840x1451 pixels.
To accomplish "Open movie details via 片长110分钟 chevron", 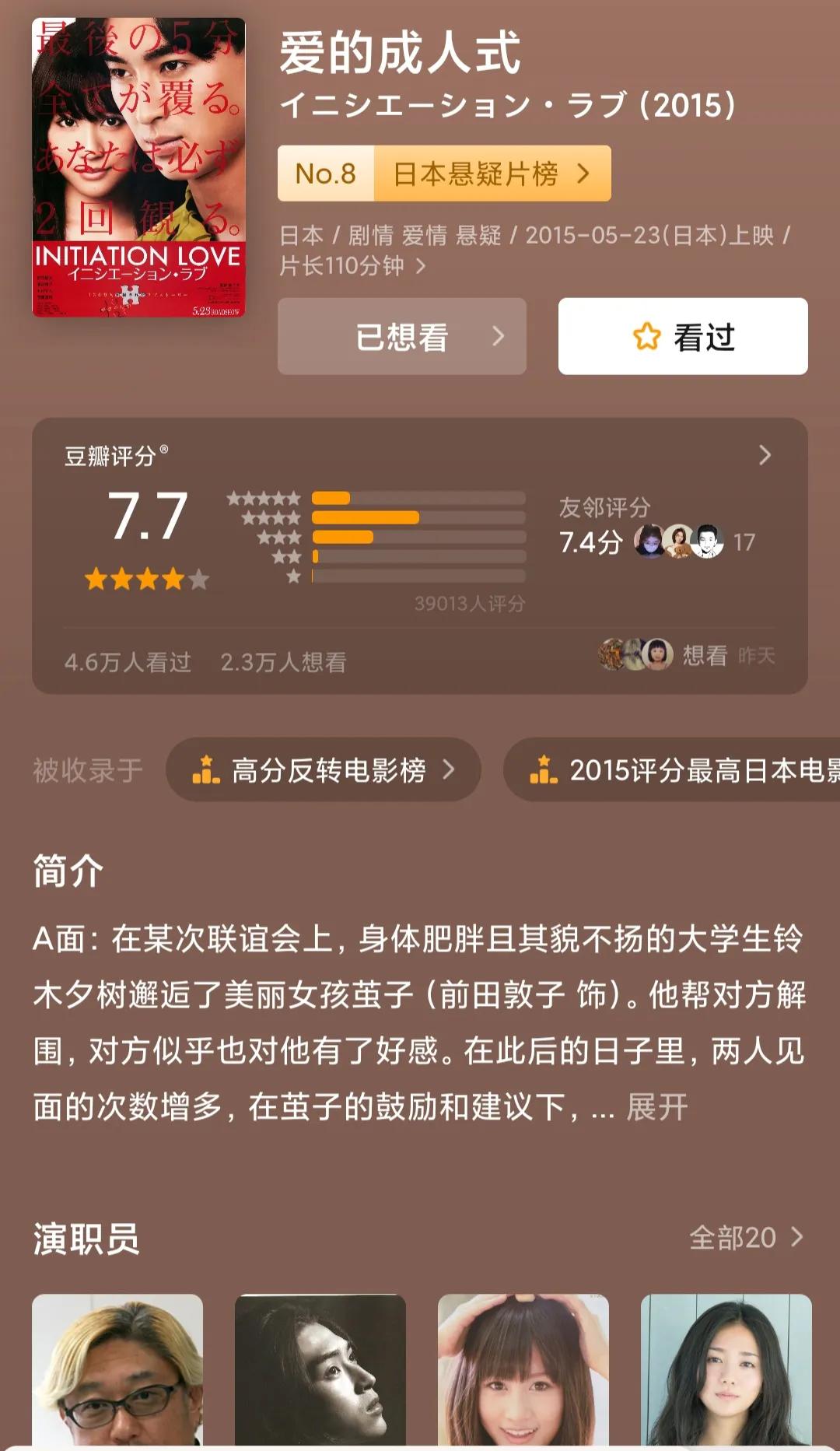I will point(420,267).
